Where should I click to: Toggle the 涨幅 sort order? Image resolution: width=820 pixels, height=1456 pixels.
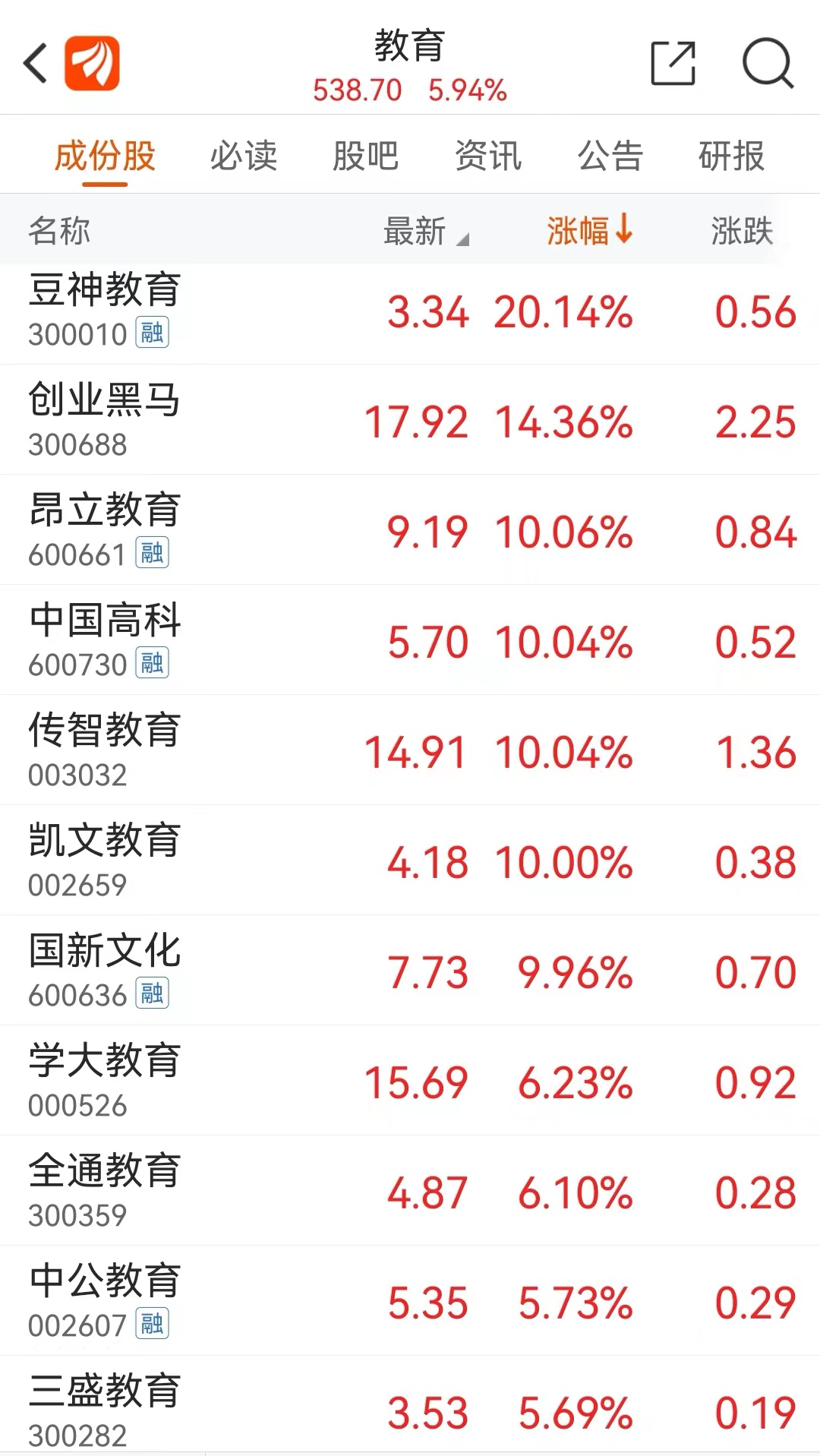coord(590,229)
